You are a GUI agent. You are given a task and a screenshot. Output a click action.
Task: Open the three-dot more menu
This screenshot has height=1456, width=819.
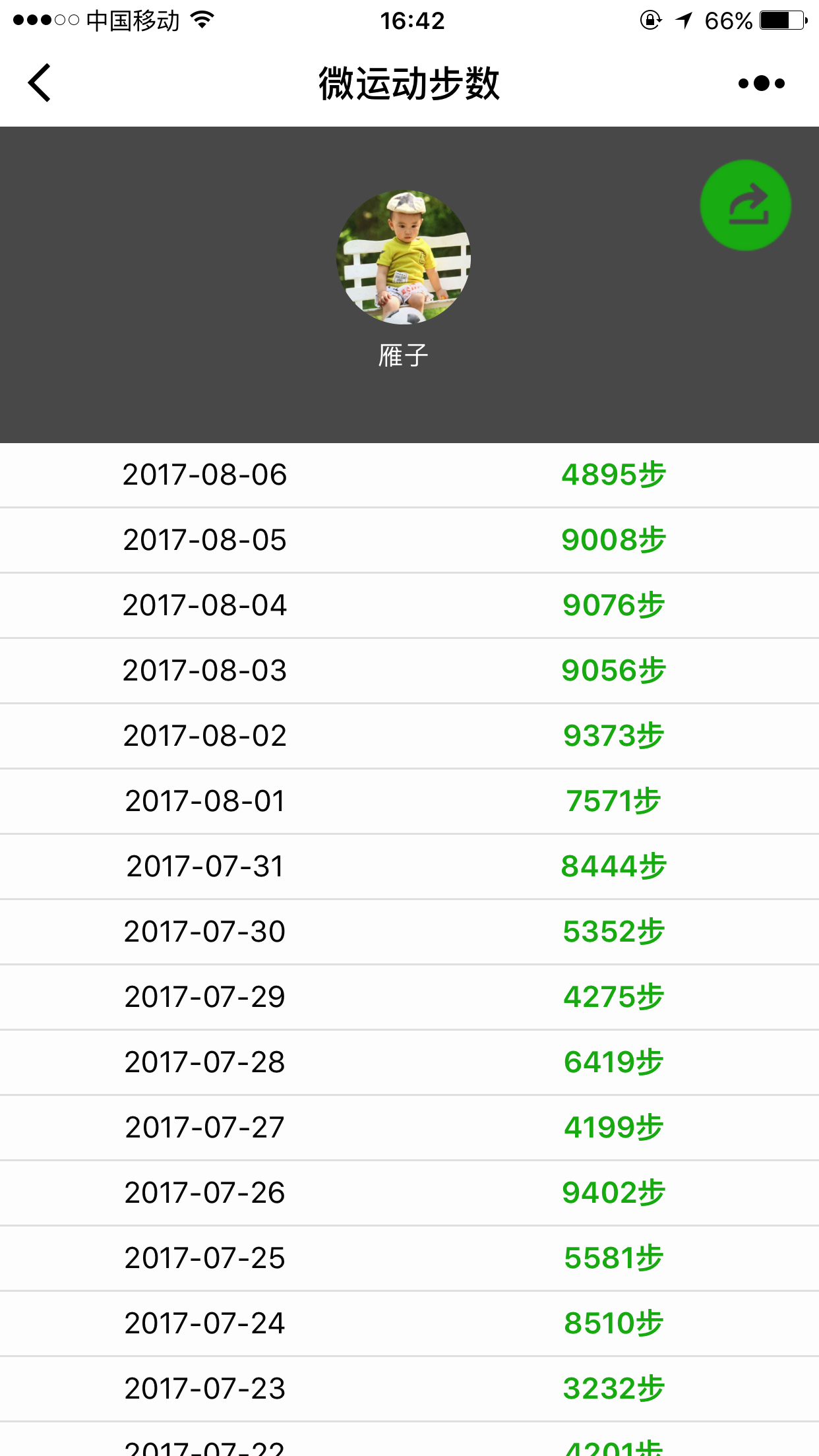coord(762,83)
